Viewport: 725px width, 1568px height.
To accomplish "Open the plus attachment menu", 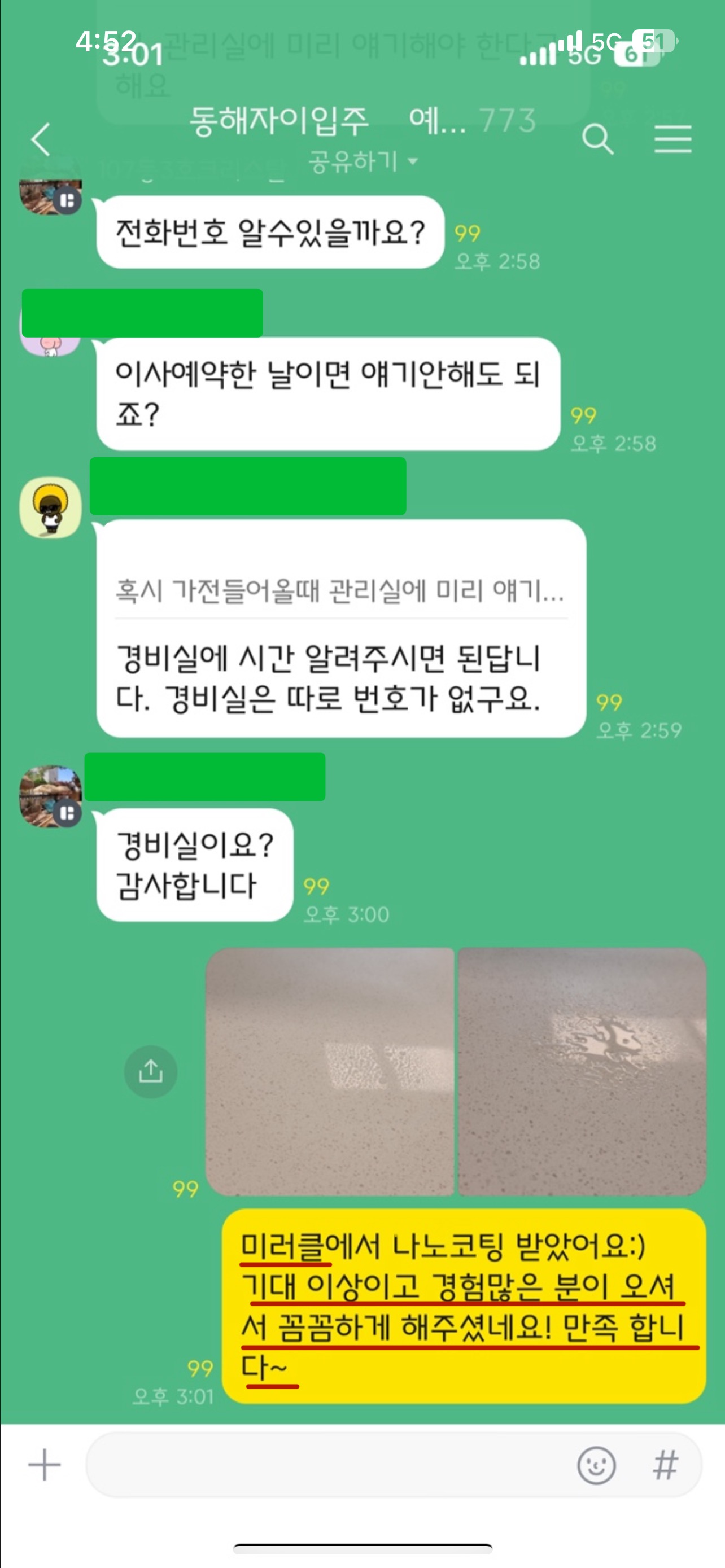I will point(45,1465).
